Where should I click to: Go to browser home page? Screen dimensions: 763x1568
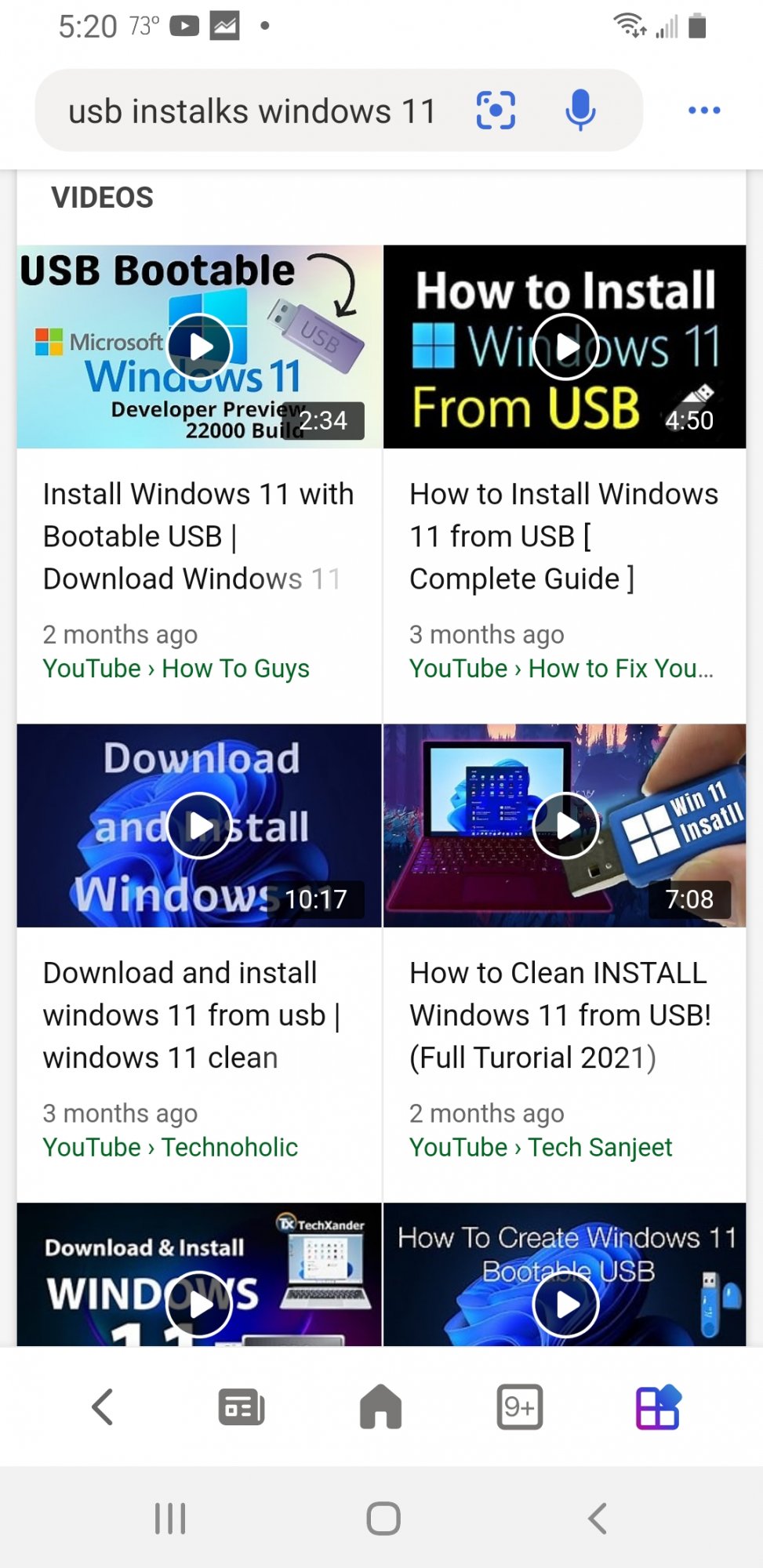(380, 1406)
